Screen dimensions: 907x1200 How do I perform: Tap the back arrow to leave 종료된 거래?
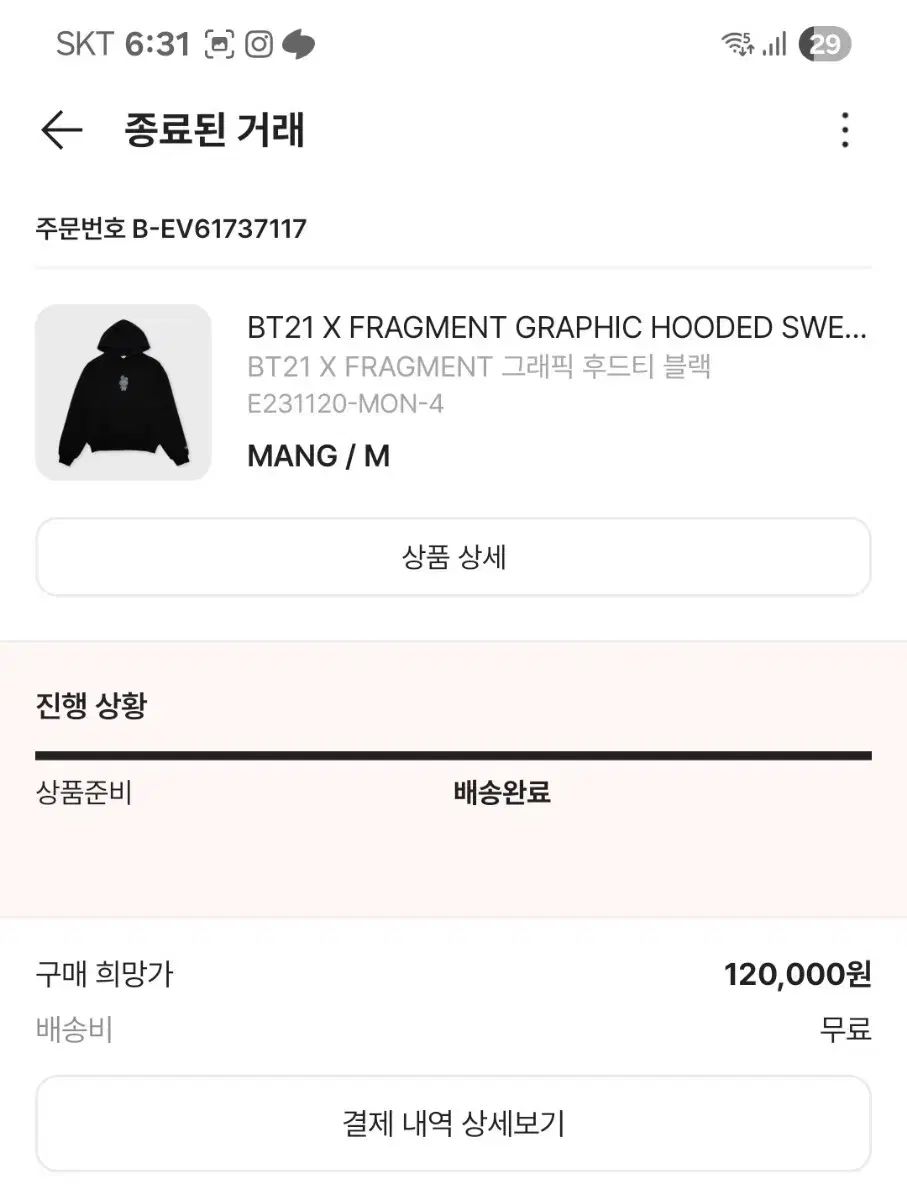61,128
